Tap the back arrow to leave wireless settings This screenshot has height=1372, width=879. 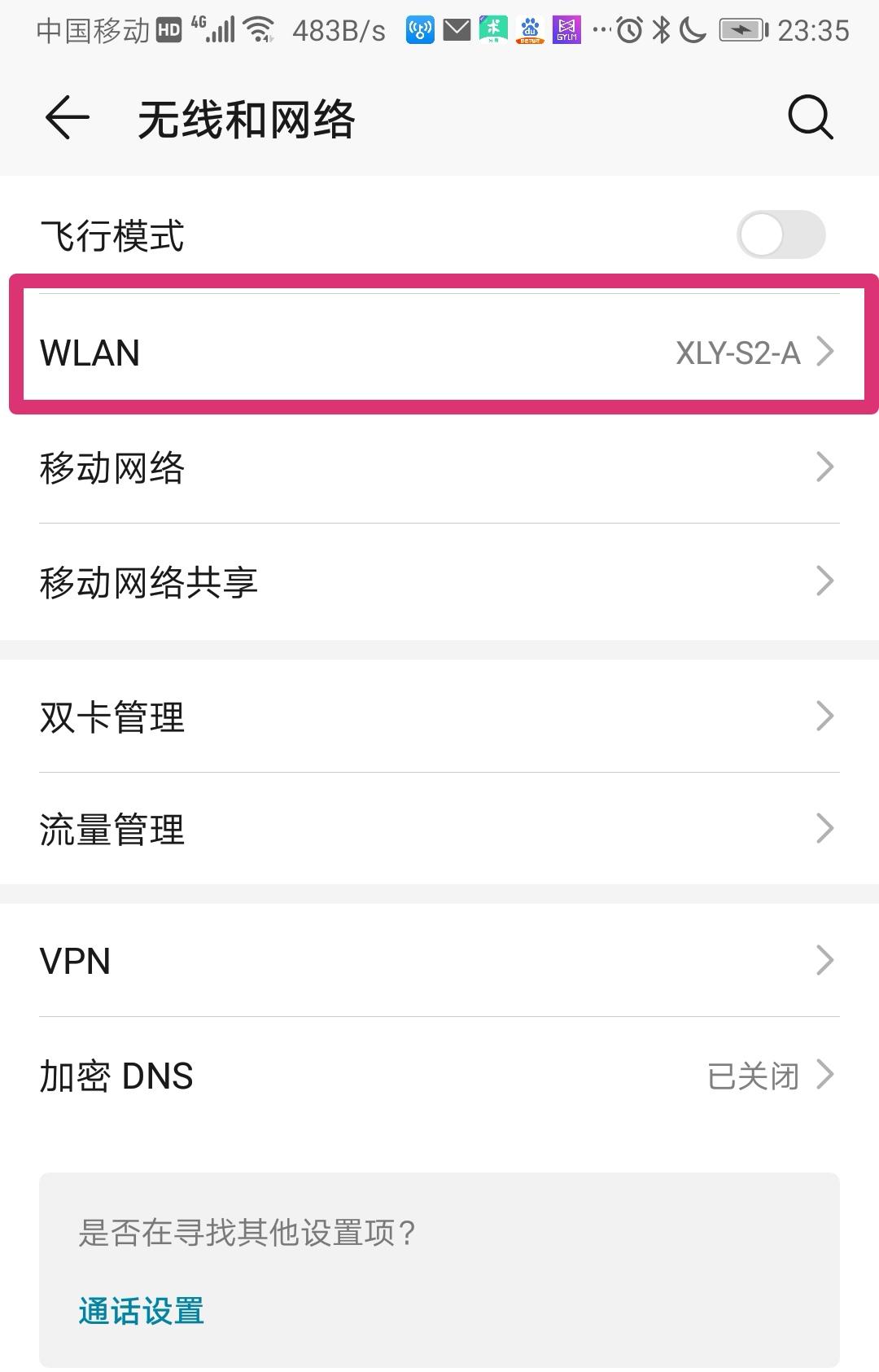click(67, 118)
